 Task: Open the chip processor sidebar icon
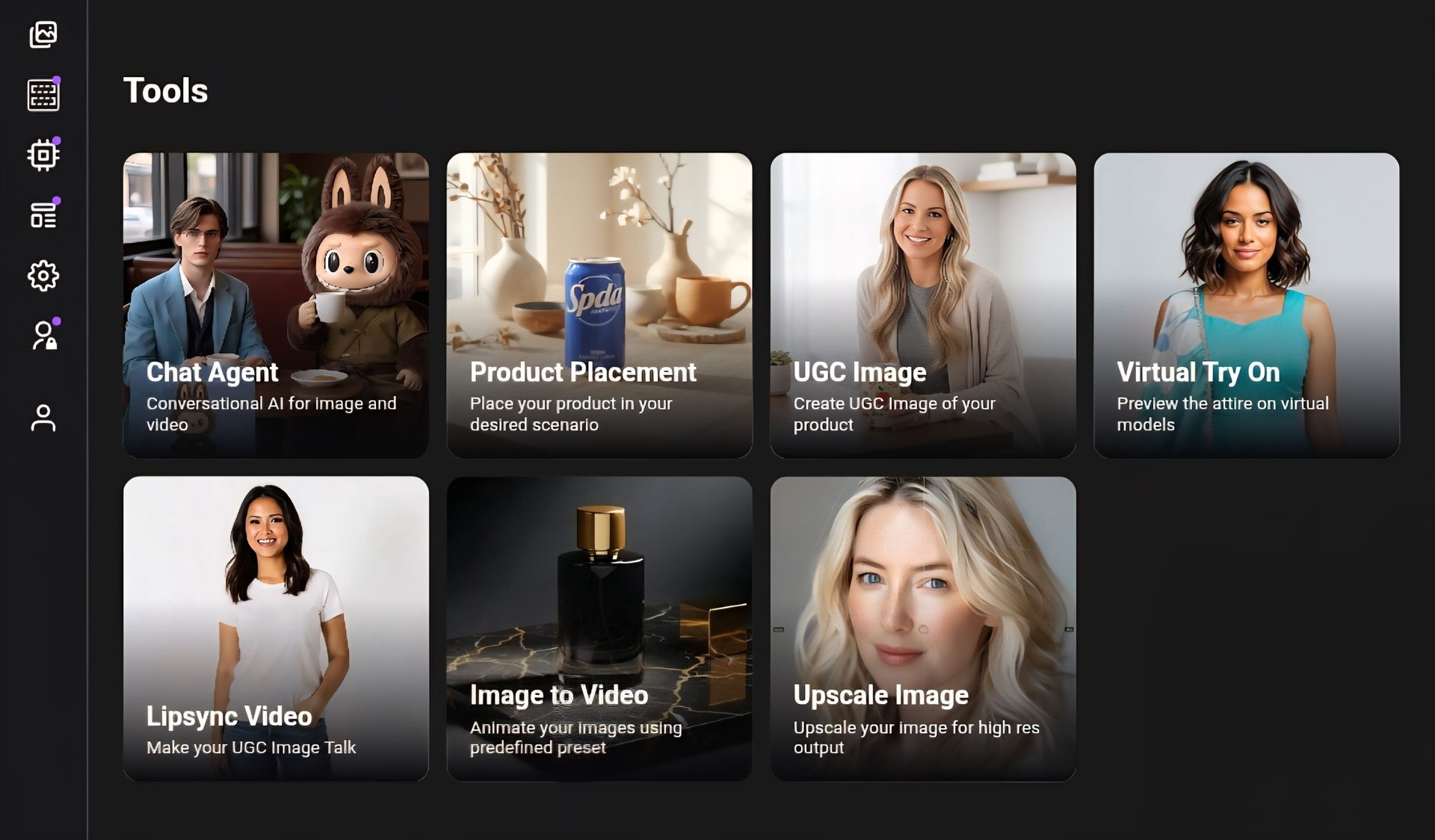coord(43,155)
